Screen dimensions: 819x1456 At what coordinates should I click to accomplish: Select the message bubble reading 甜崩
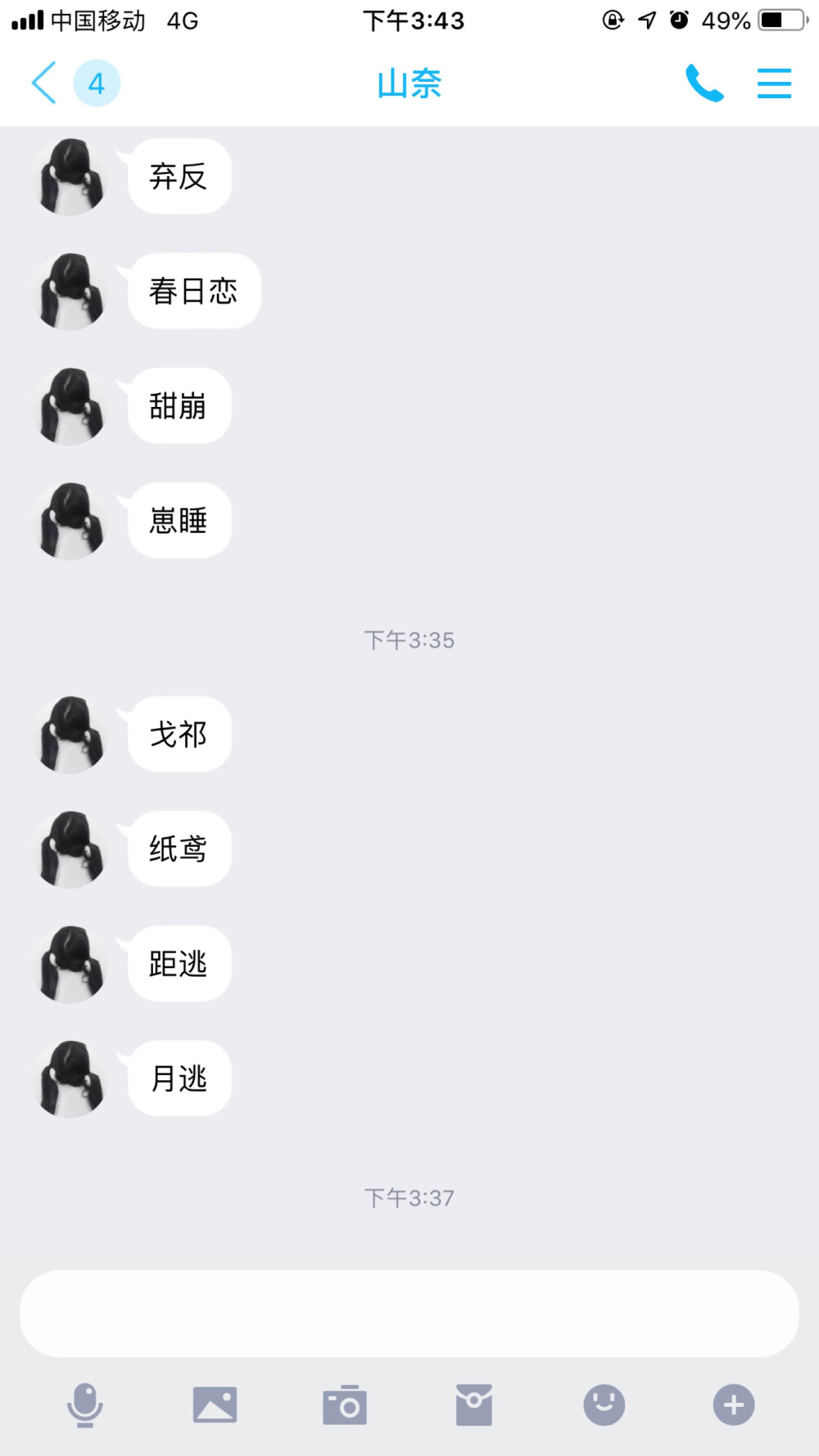click(x=179, y=406)
